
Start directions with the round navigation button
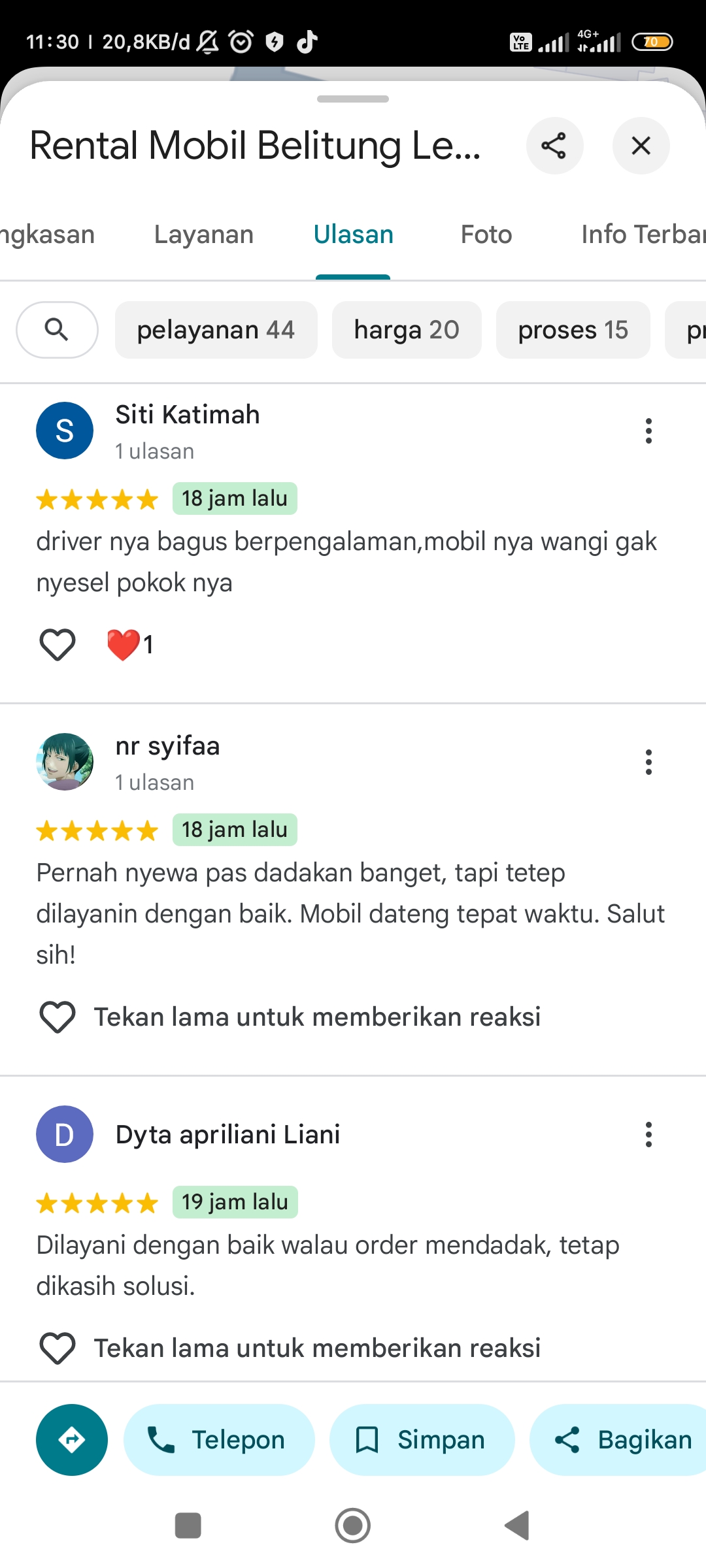(x=72, y=1440)
